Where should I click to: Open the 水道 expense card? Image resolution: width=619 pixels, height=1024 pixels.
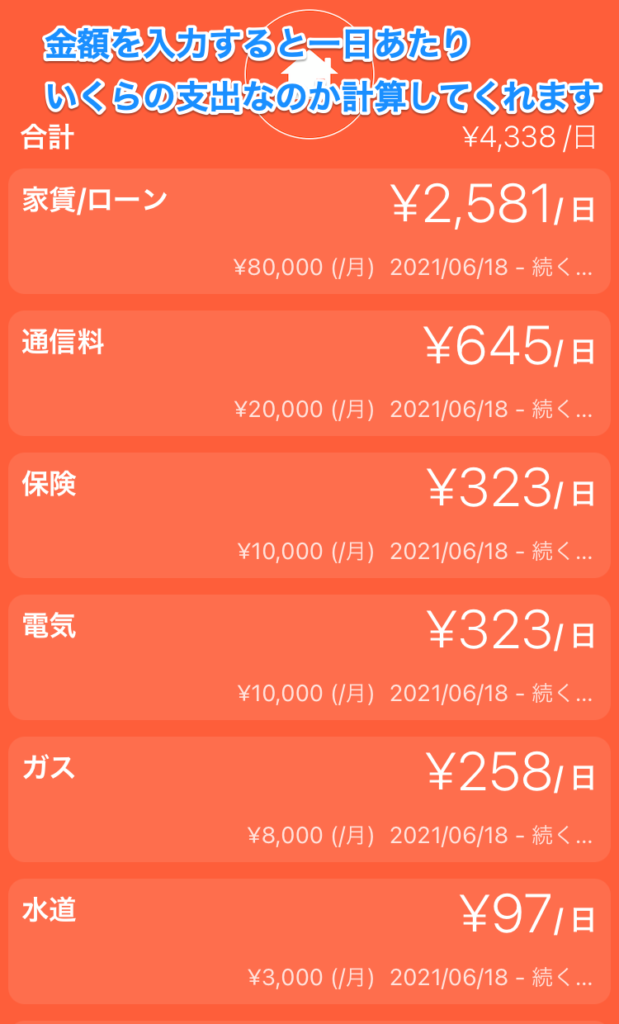pyautogui.click(x=310, y=941)
